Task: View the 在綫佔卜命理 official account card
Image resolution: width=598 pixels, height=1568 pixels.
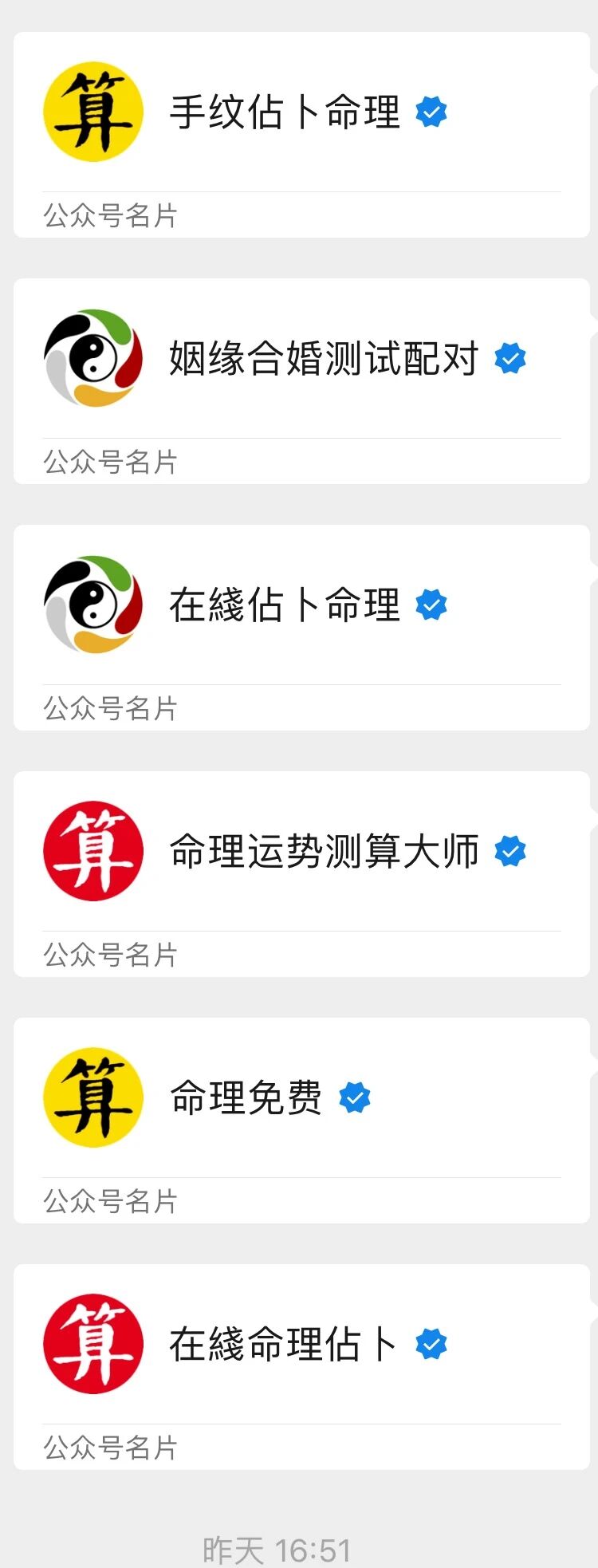Action: tap(301, 627)
